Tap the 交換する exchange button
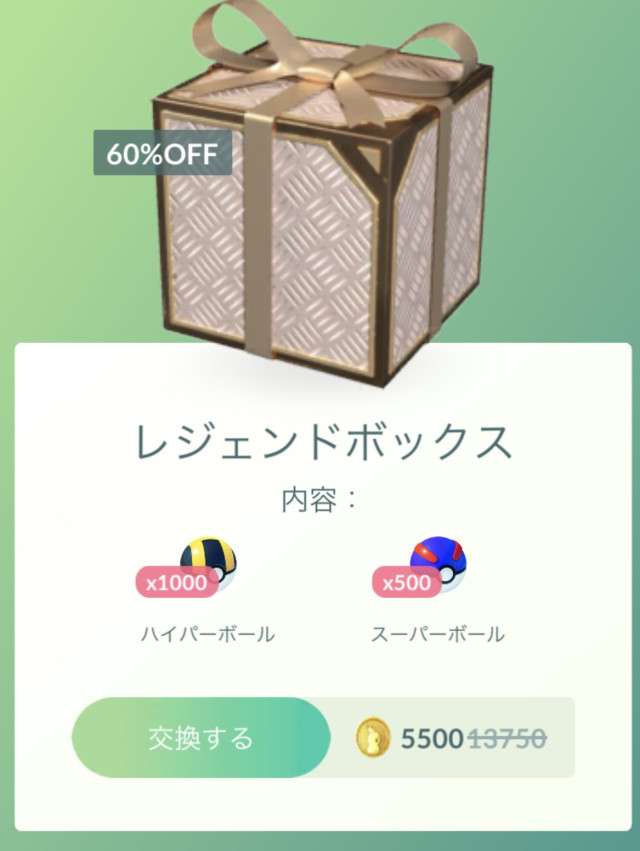640x851 pixels. point(200,738)
